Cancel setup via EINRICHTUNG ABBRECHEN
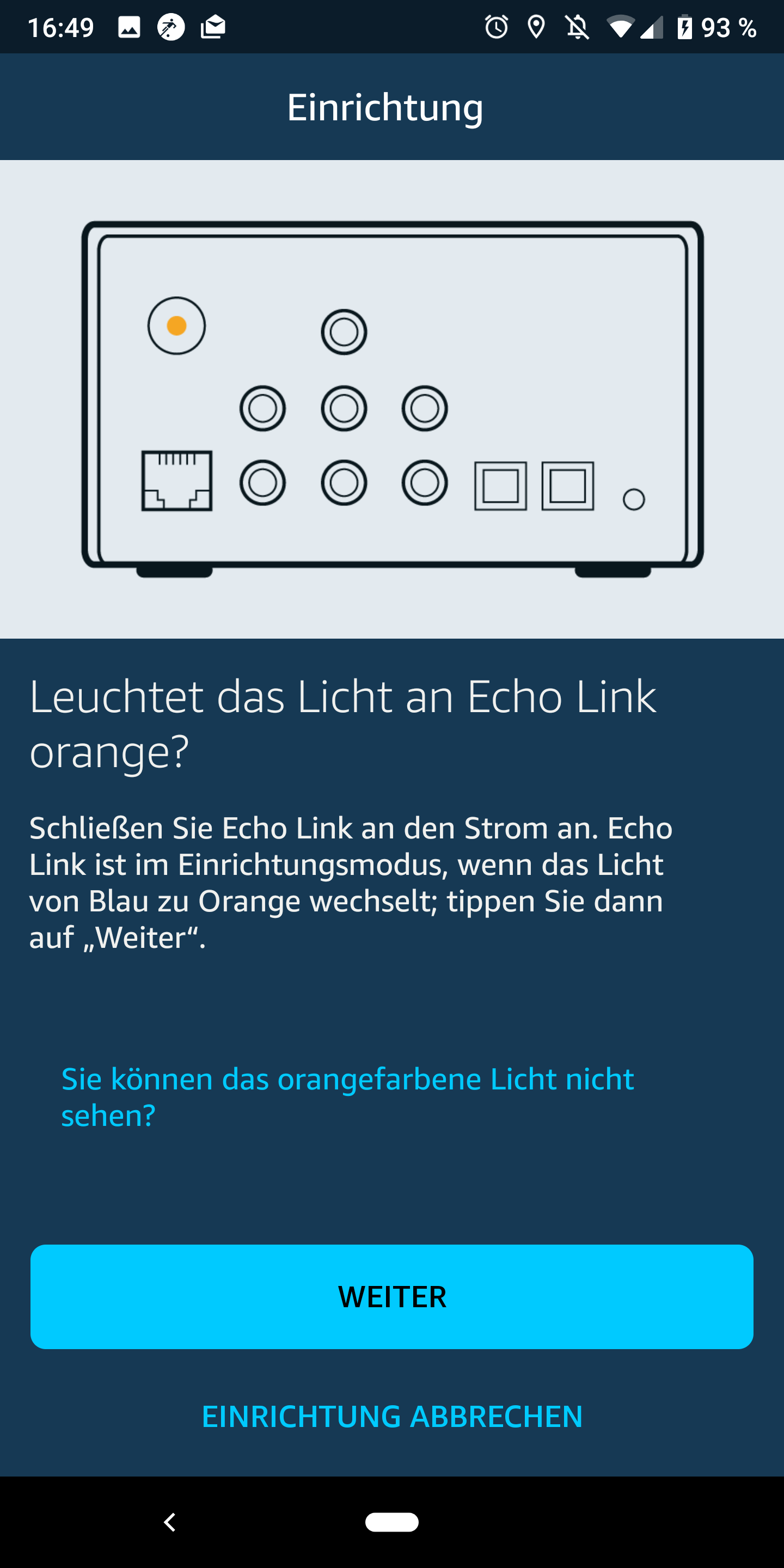784x1568 pixels. coord(392,1417)
